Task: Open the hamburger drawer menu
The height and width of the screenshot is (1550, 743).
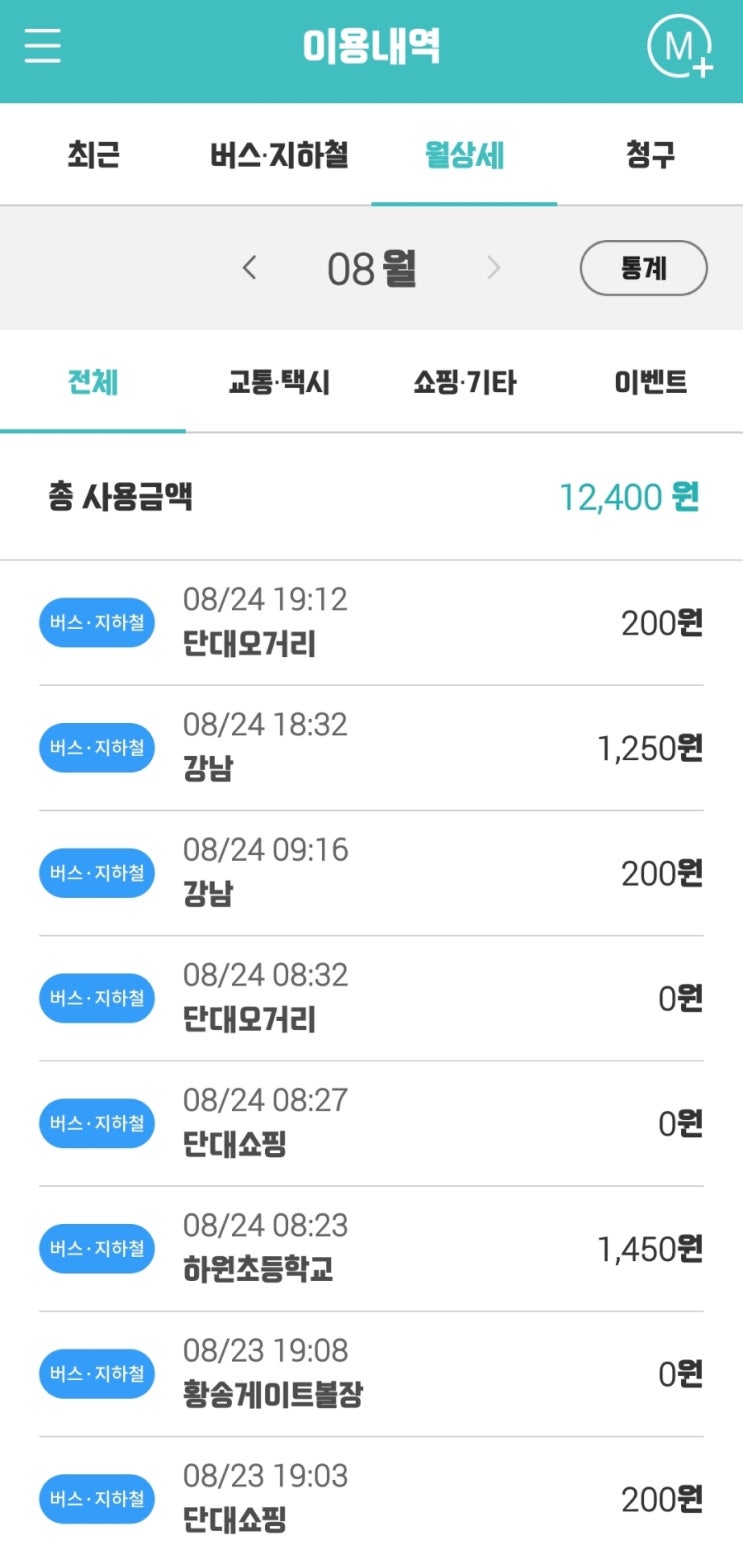Action: 43,46
